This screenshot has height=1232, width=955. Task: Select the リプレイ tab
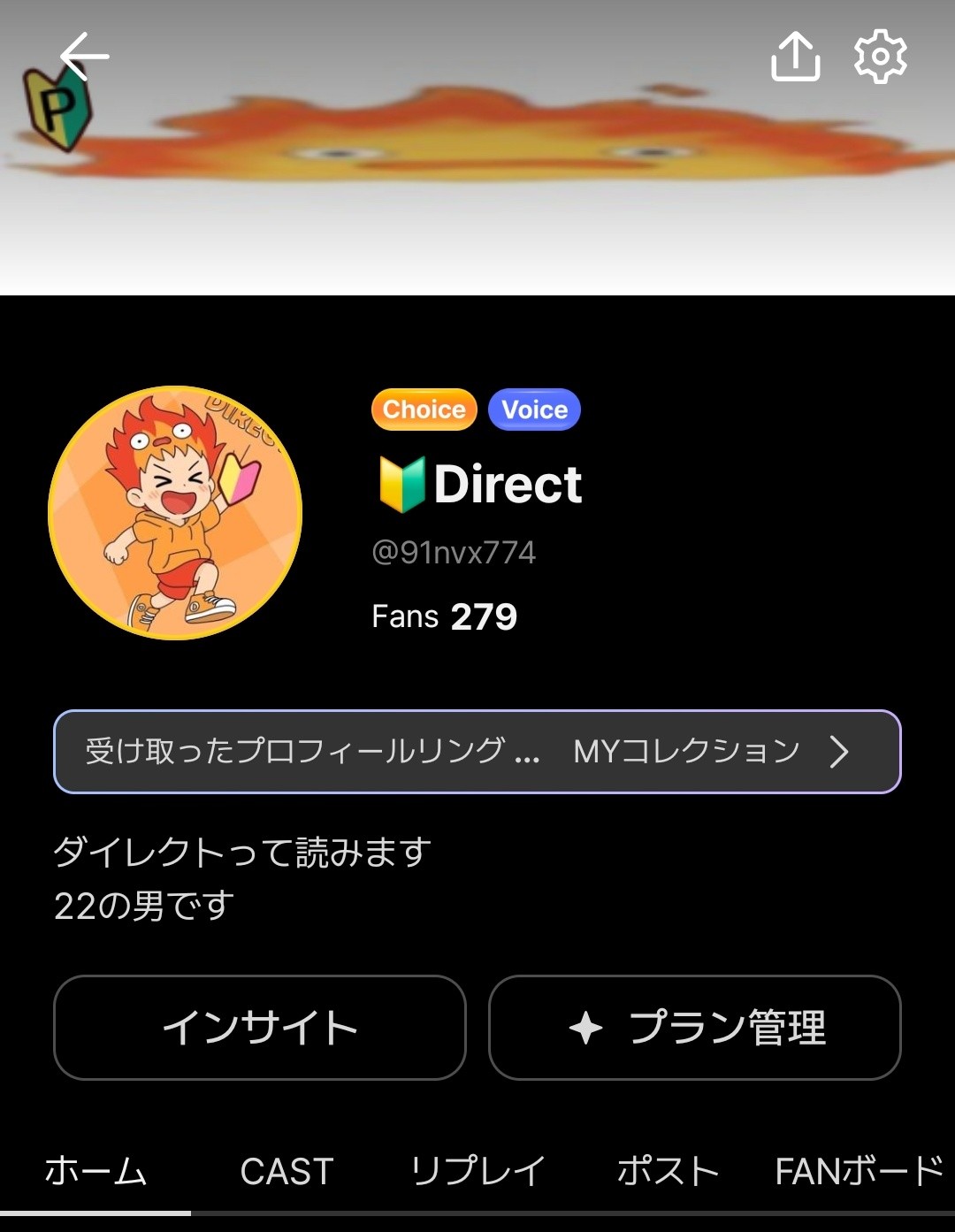(x=477, y=1171)
